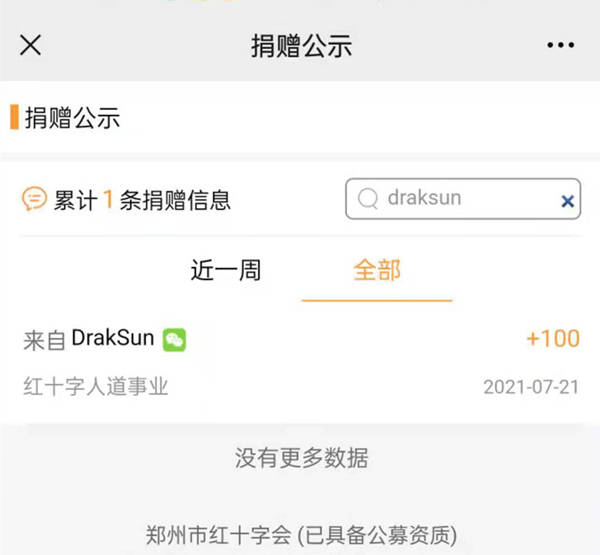Close the 捐赠公示 page
This screenshot has height=555, width=600.
(31, 45)
